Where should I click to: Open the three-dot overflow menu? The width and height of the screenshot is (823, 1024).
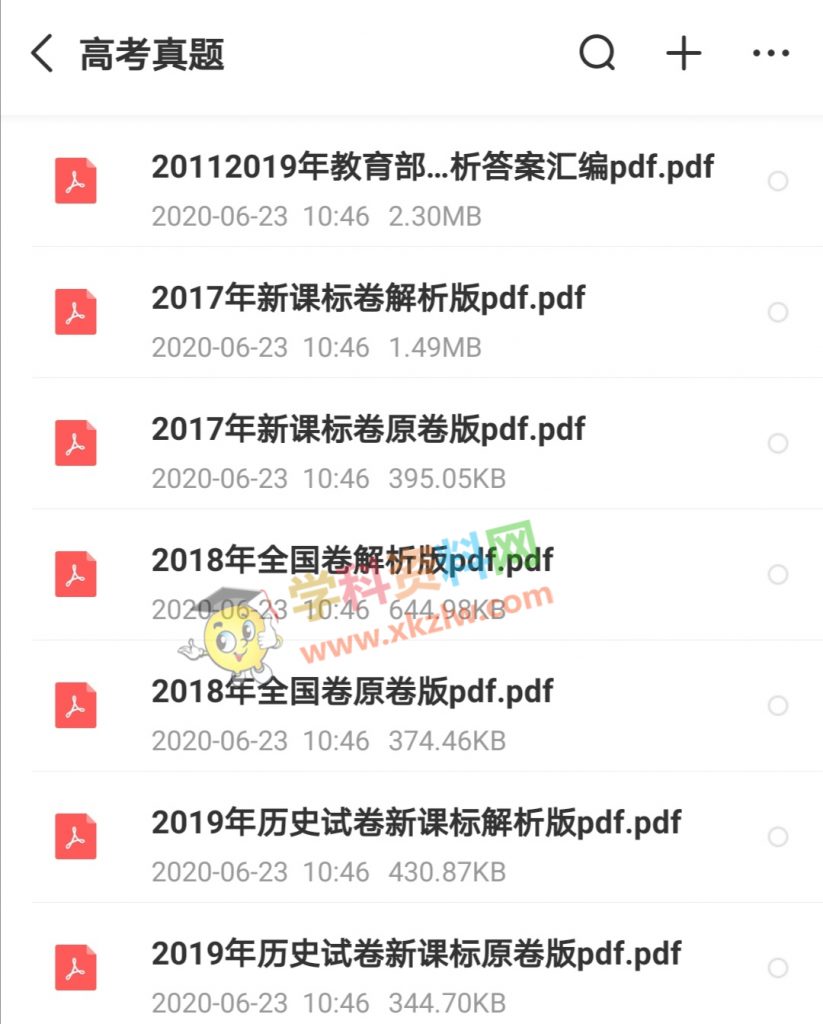tap(770, 54)
